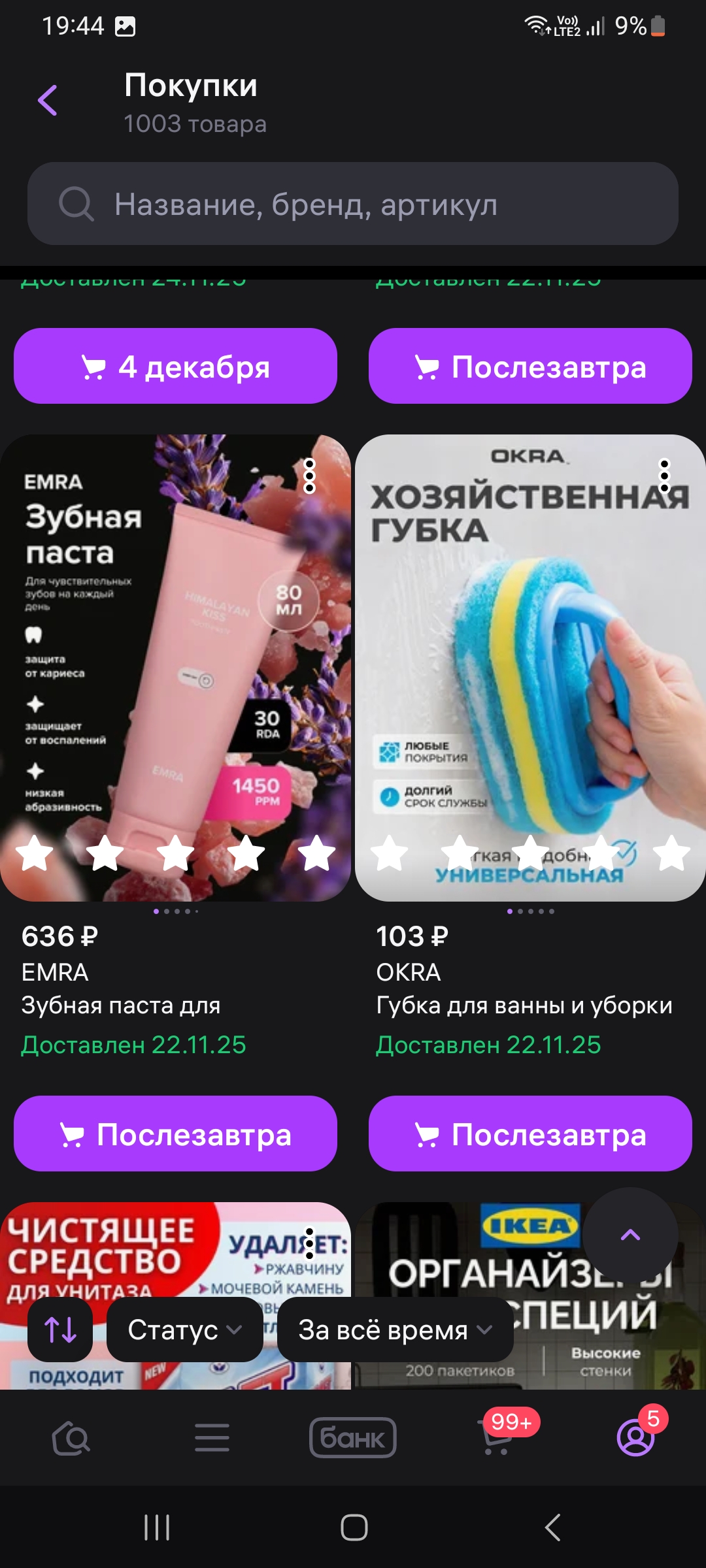Open the catalog menu tab
The image size is (706, 1568).
[x=212, y=1438]
